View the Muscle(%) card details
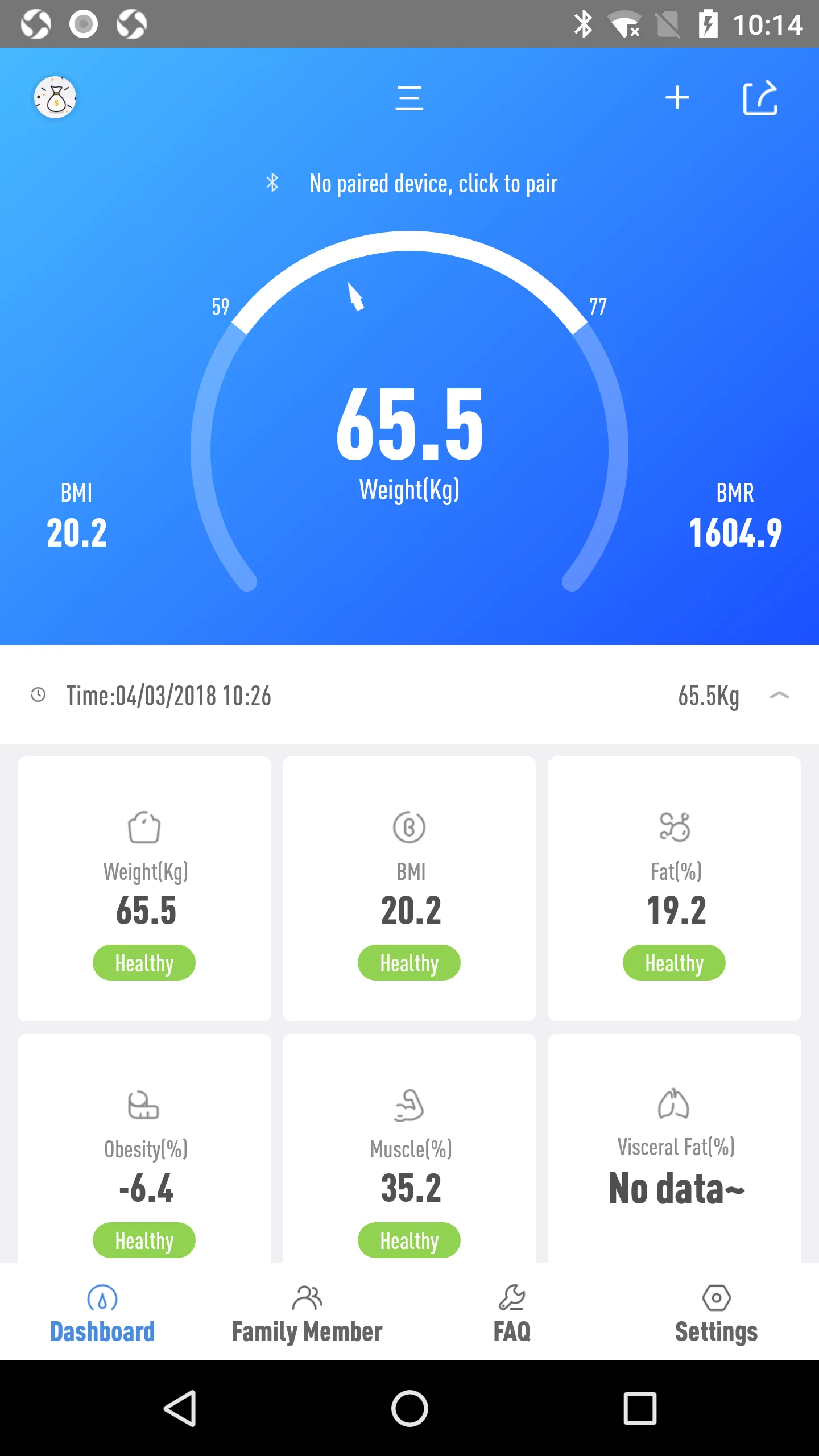This screenshot has height=1456, width=819. 409,1155
